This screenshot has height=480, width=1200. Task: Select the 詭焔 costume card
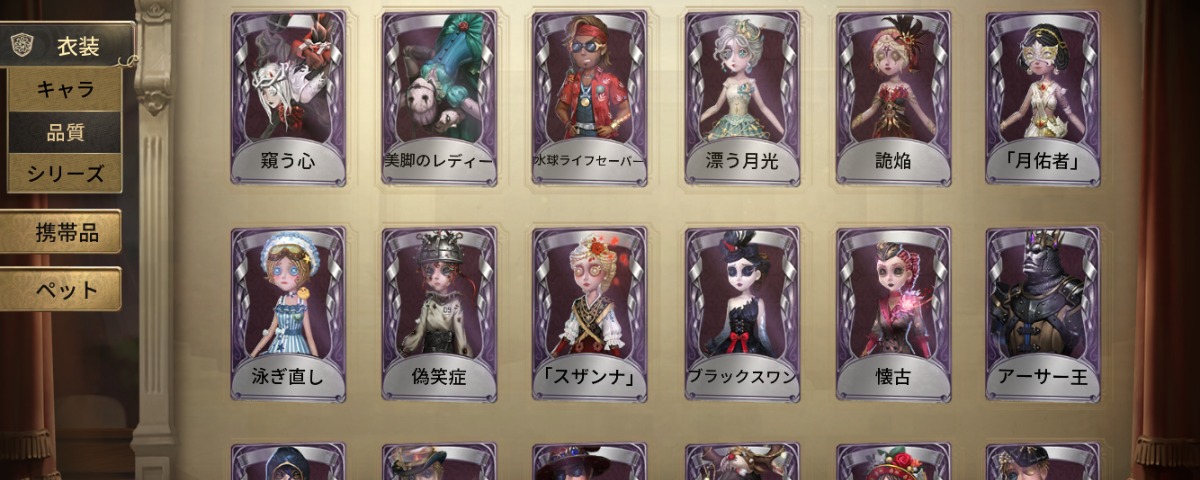pyautogui.click(x=893, y=97)
